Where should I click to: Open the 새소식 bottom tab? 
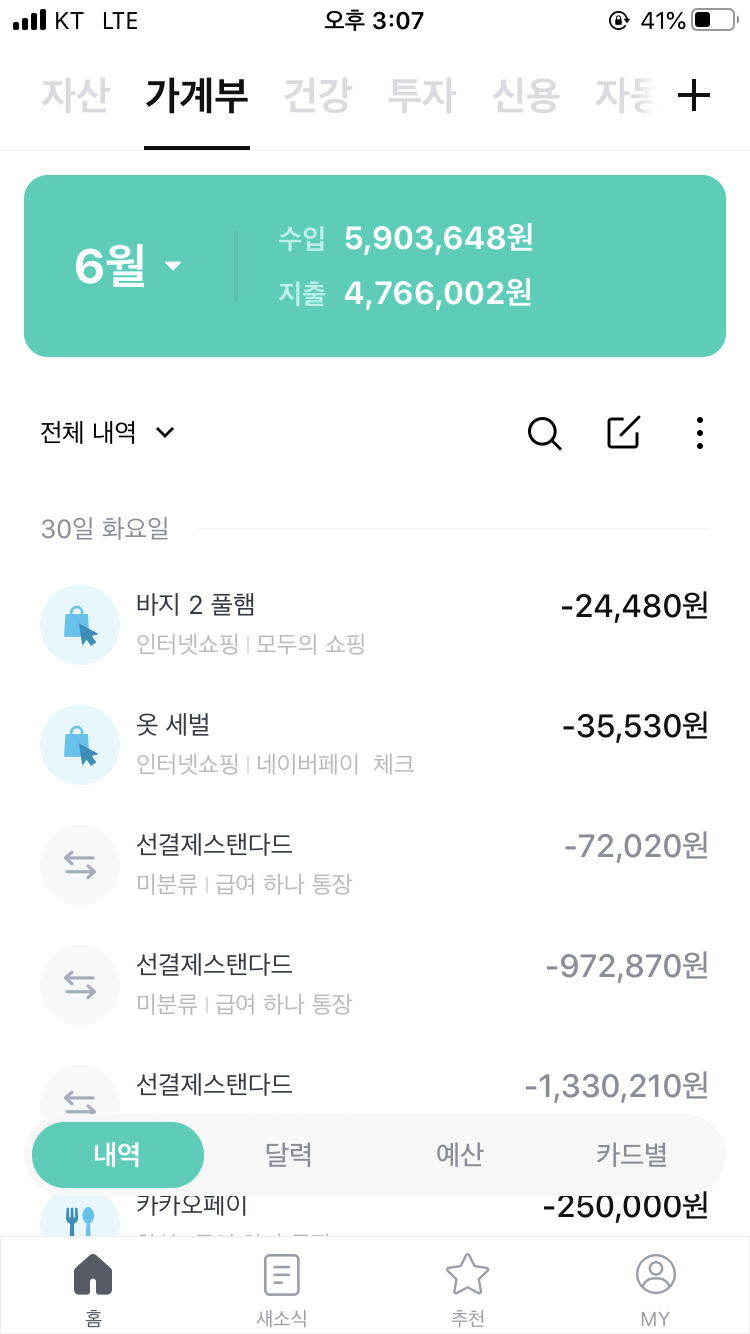pyautogui.click(x=281, y=1288)
